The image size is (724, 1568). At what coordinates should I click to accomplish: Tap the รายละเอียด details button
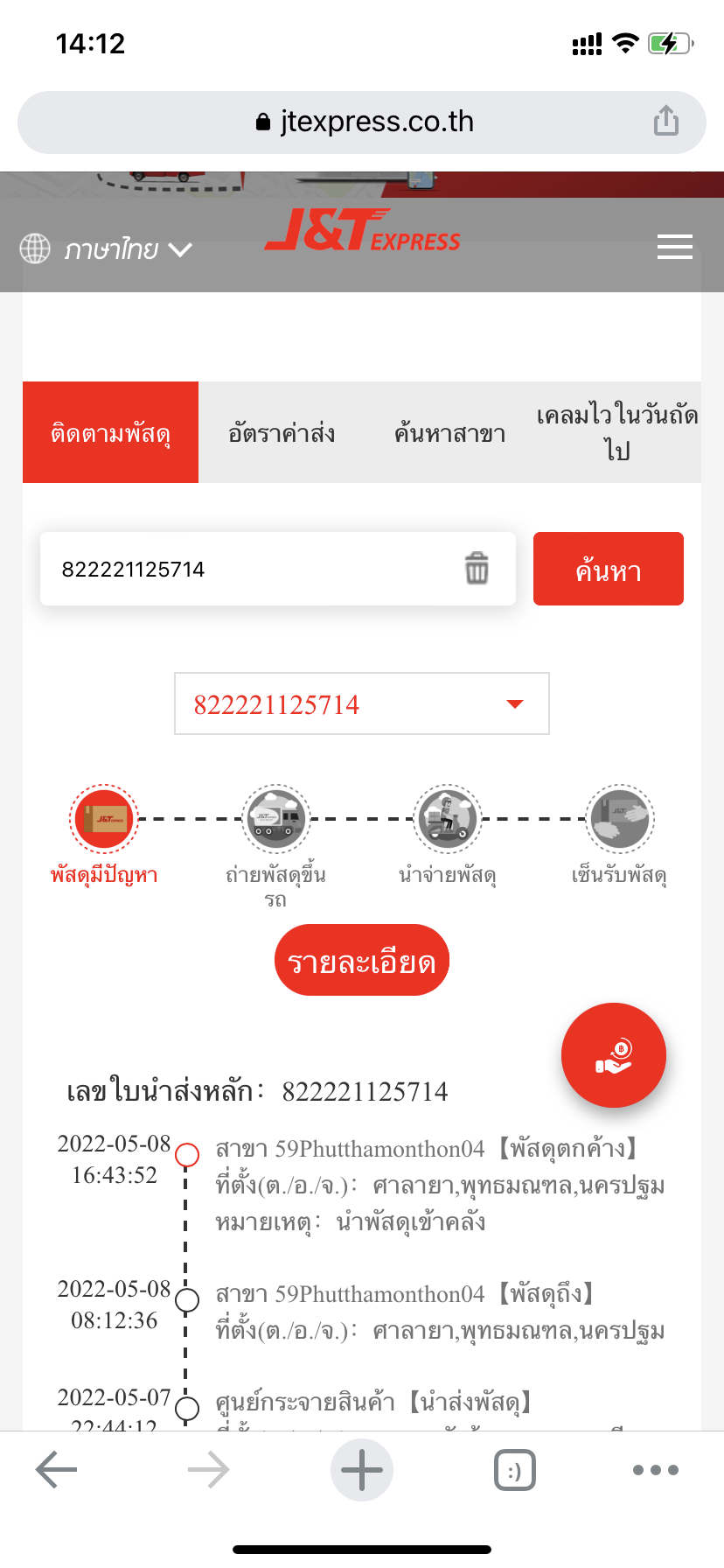[x=362, y=960]
